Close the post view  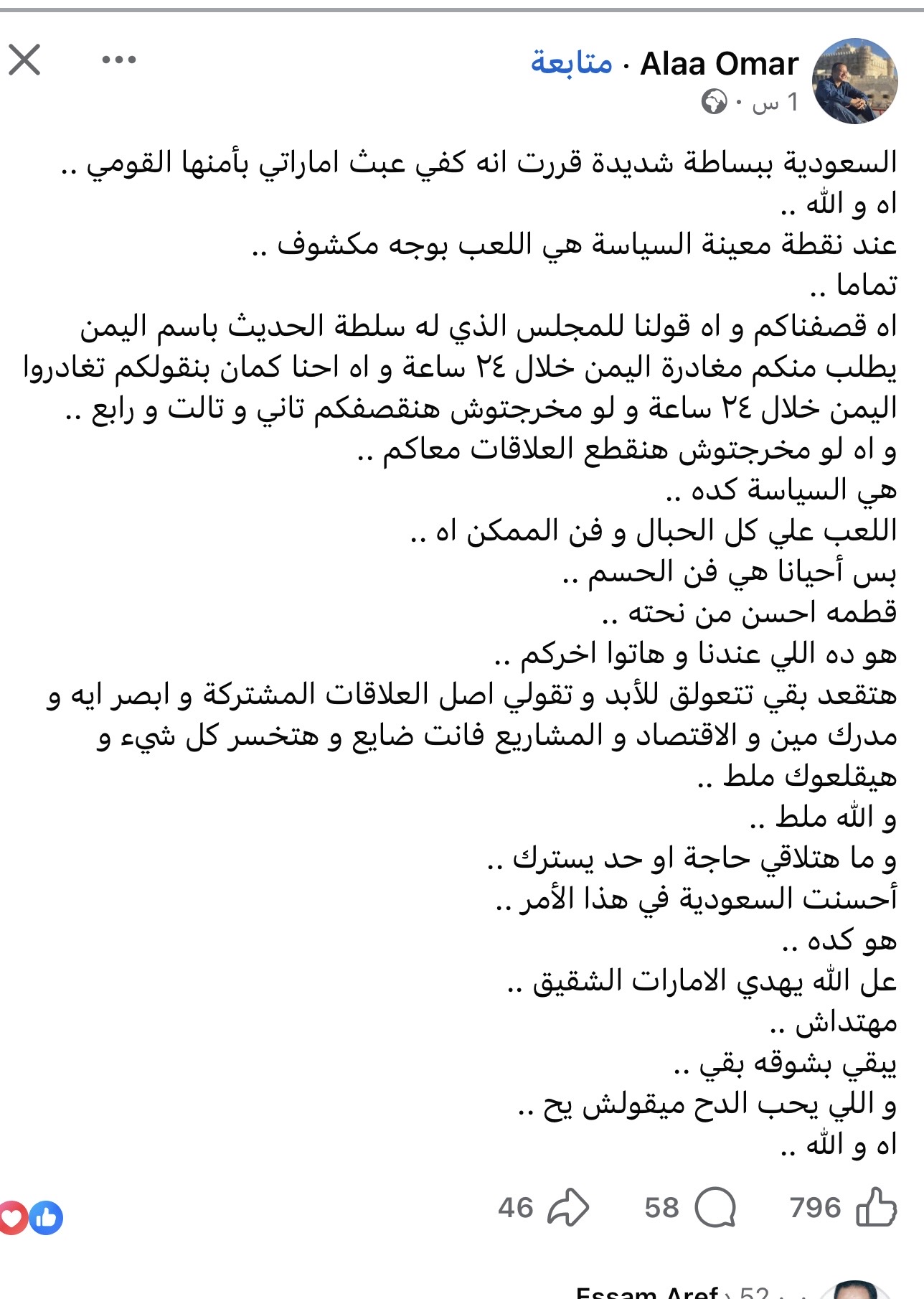point(24,60)
